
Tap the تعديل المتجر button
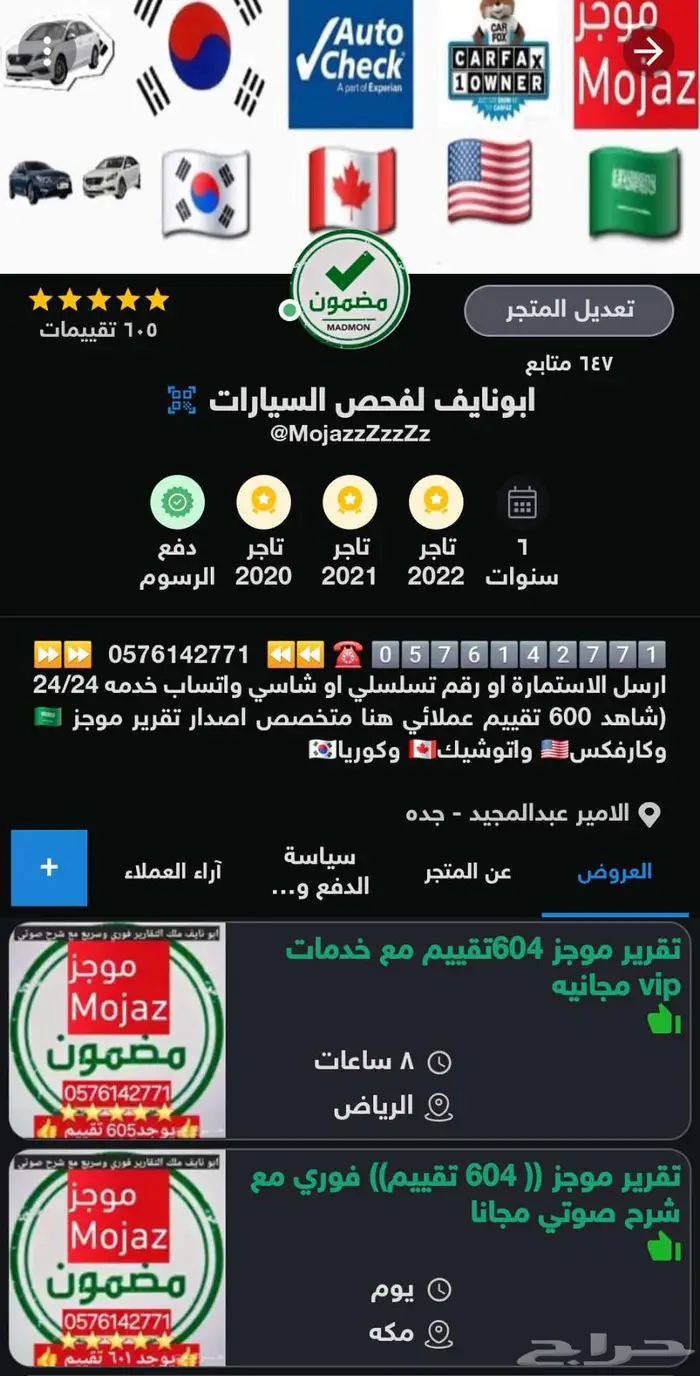tap(568, 309)
